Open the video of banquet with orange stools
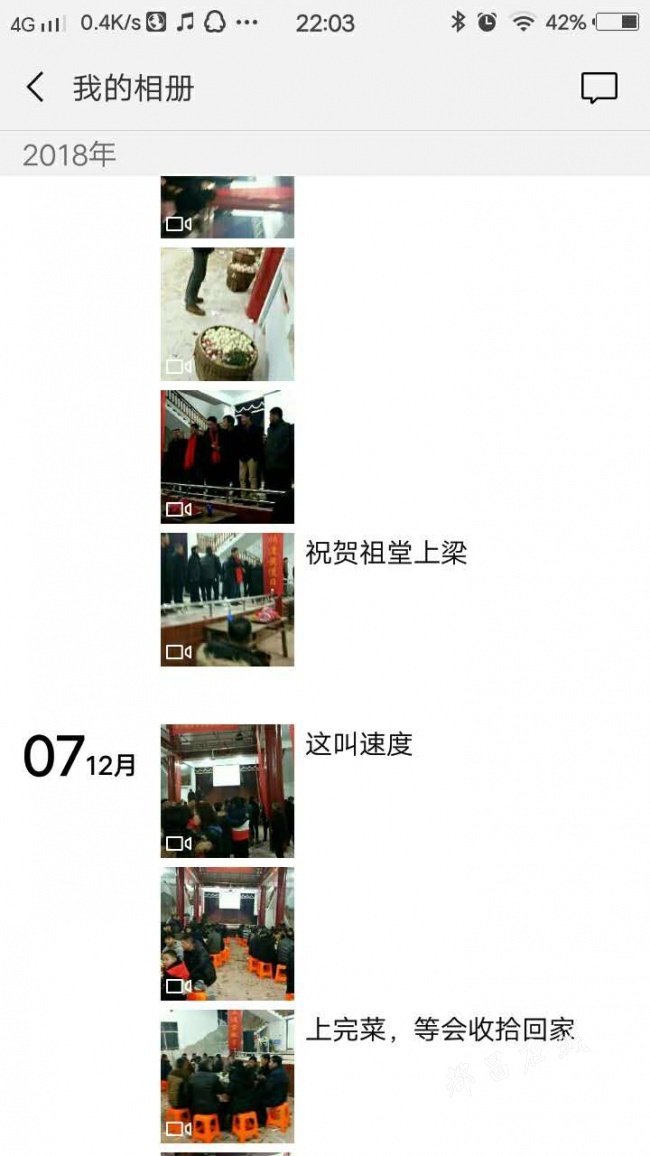The height and width of the screenshot is (1156, 650). tap(227, 934)
